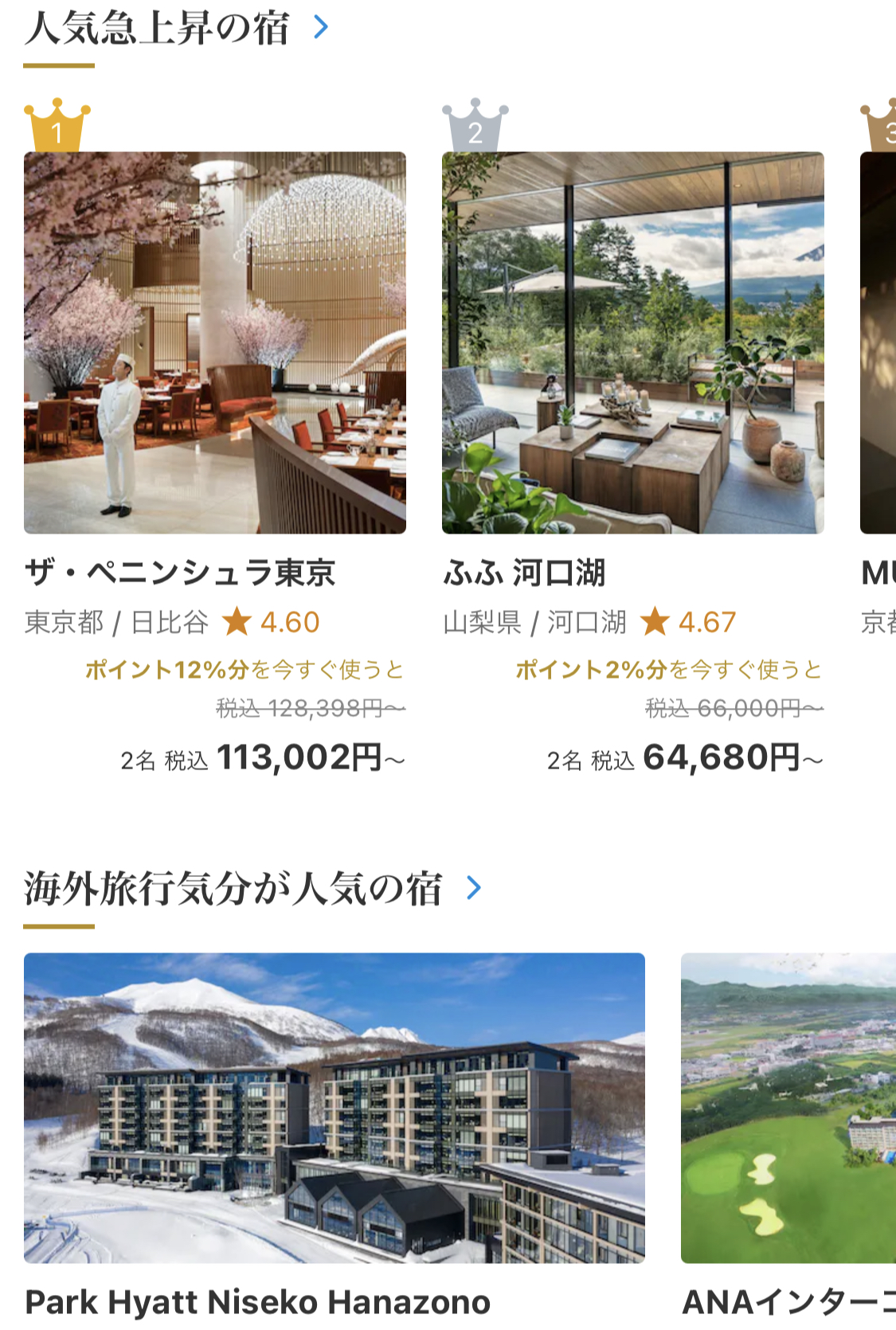Select the ANAインターコンチネンタル hotel card

coord(788,1107)
